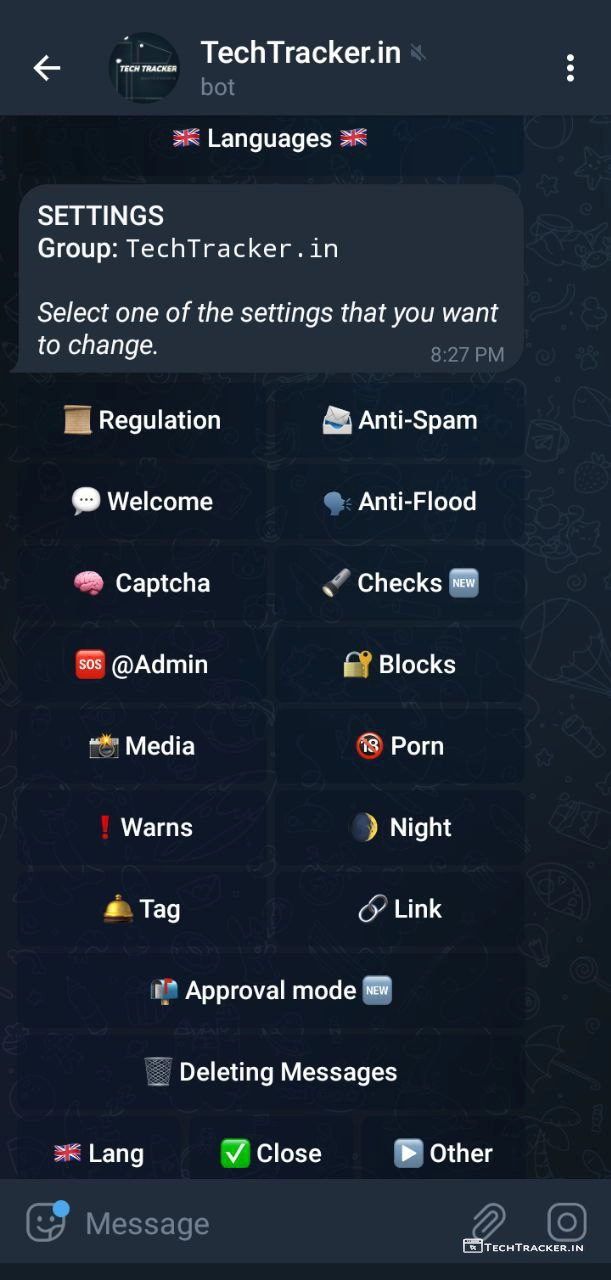Choose the Anti-Flood setting

(400, 502)
